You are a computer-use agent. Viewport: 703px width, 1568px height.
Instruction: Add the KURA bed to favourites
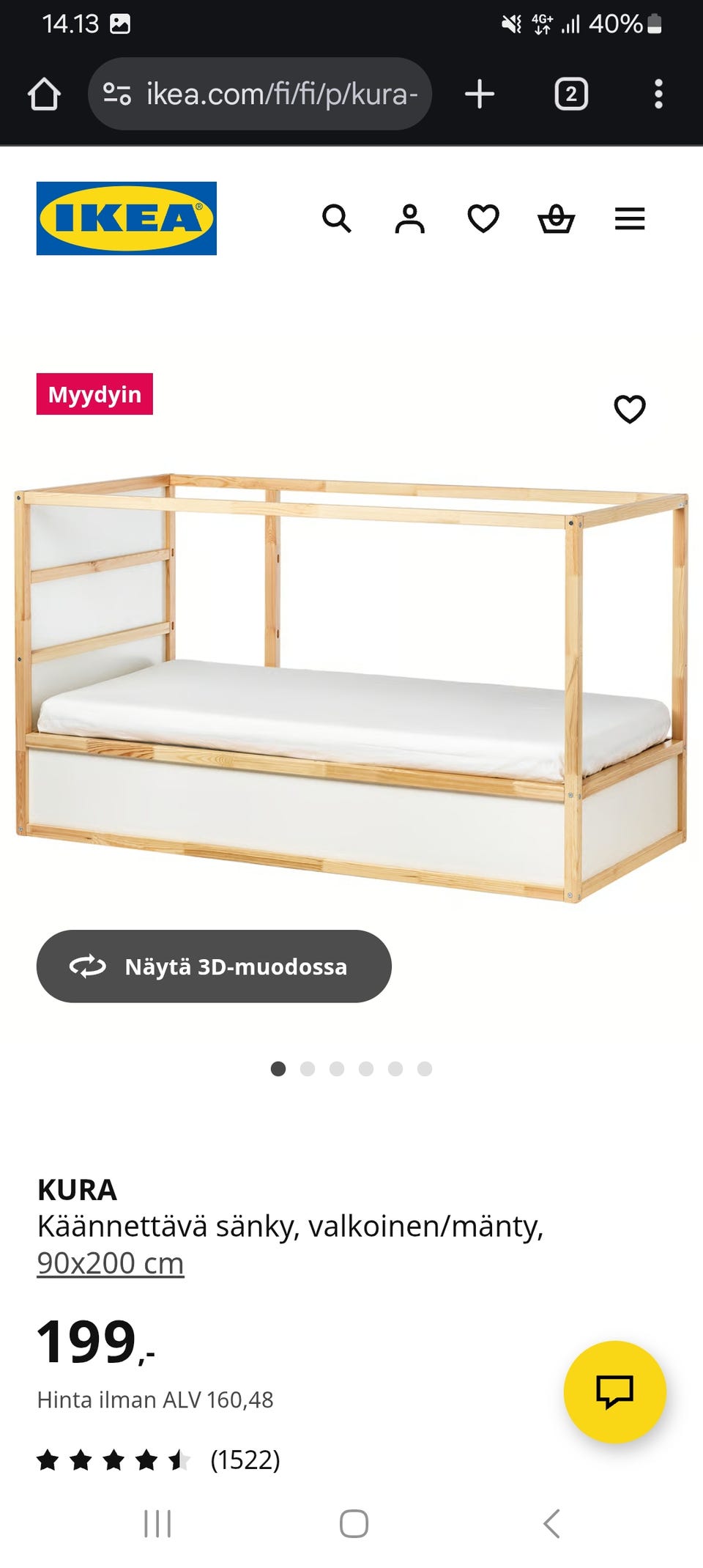pos(630,409)
